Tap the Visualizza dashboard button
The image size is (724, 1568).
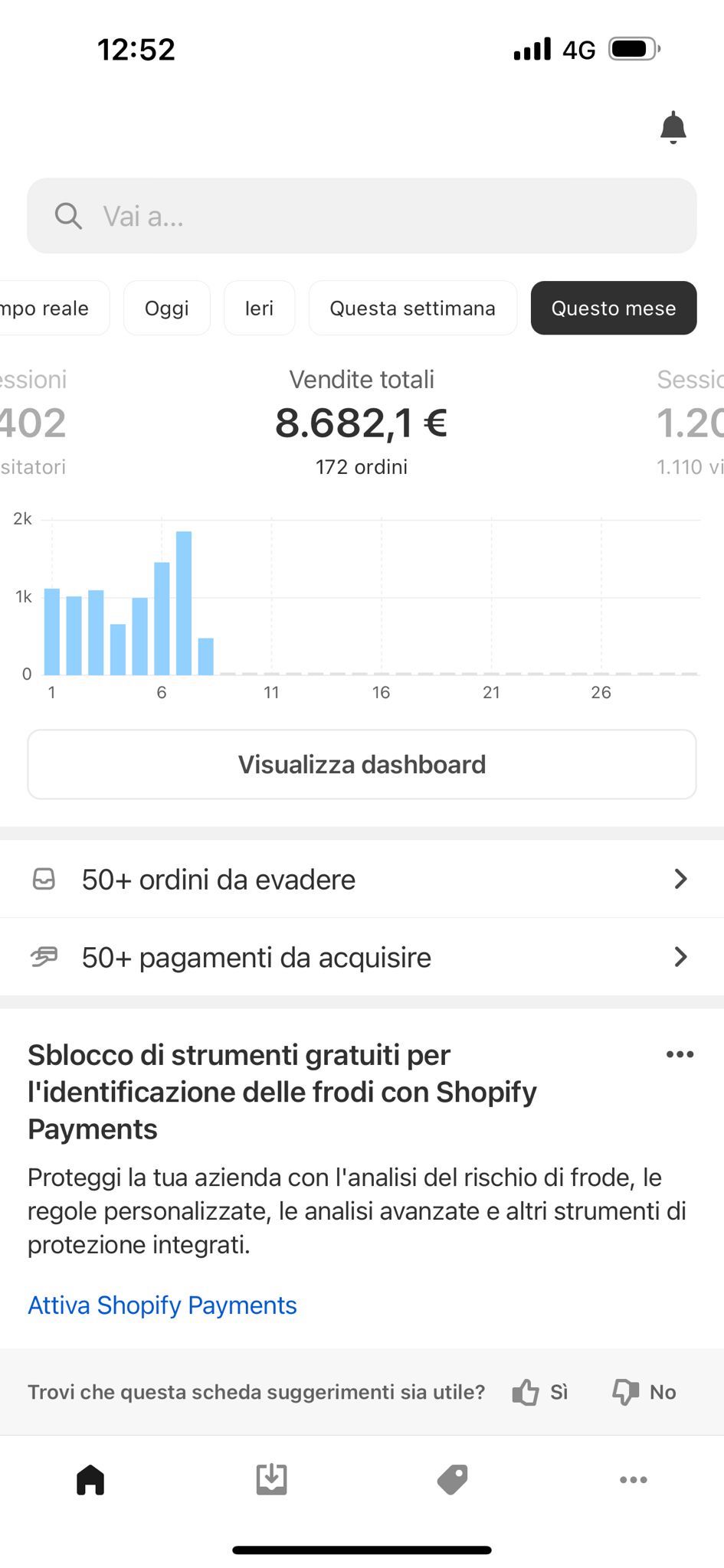362,764
